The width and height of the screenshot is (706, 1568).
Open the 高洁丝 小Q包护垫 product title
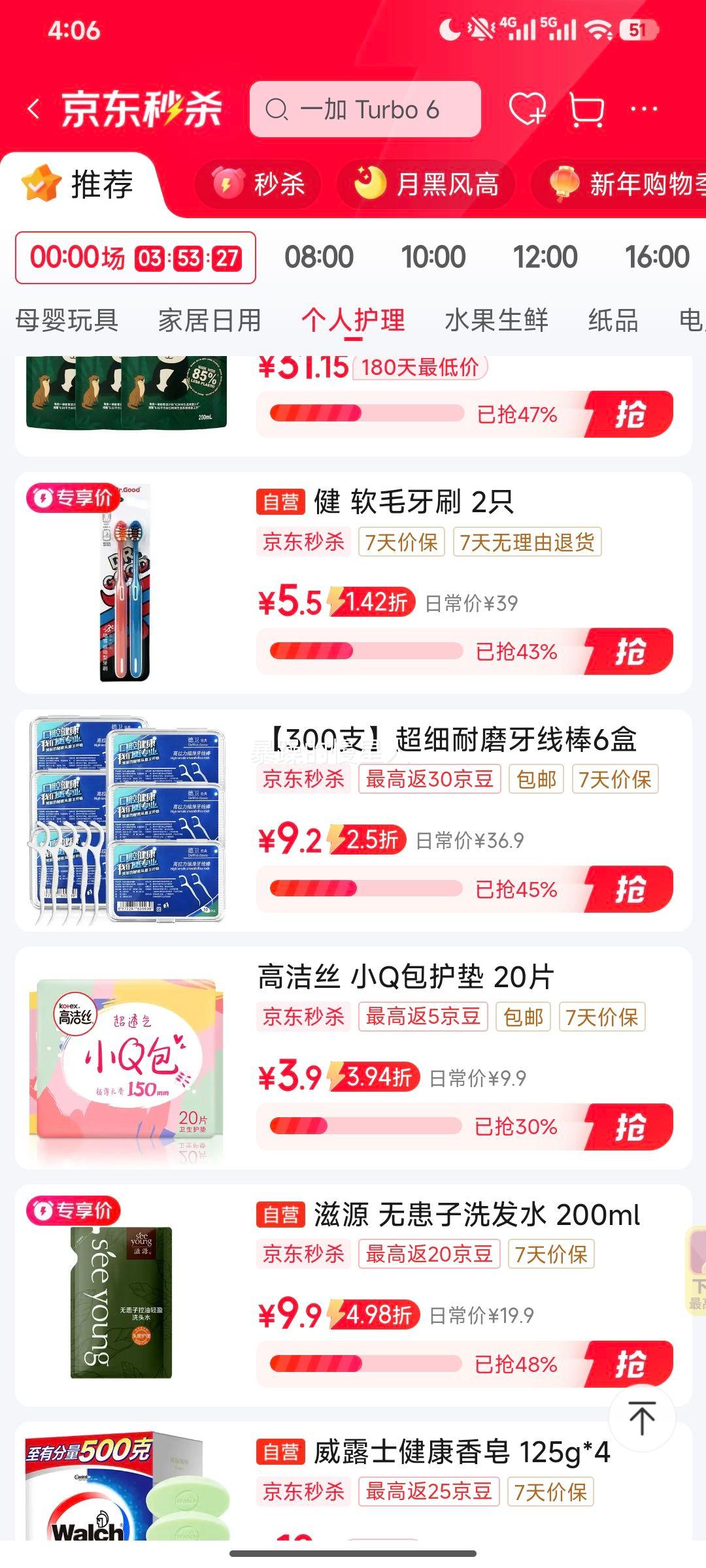pyautogui.click(x=405, y=977)
